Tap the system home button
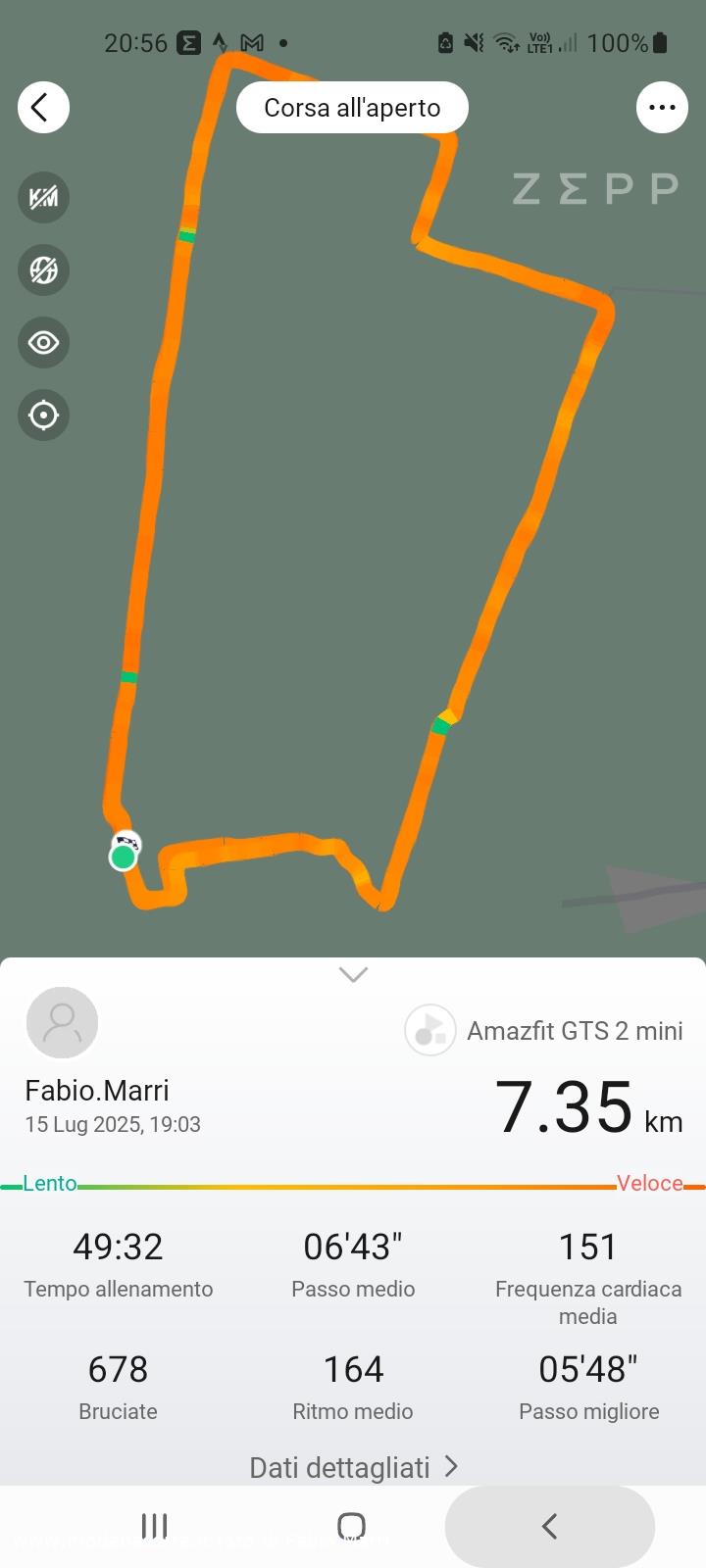706x1568 pixels. click(x=351, y=1526)
